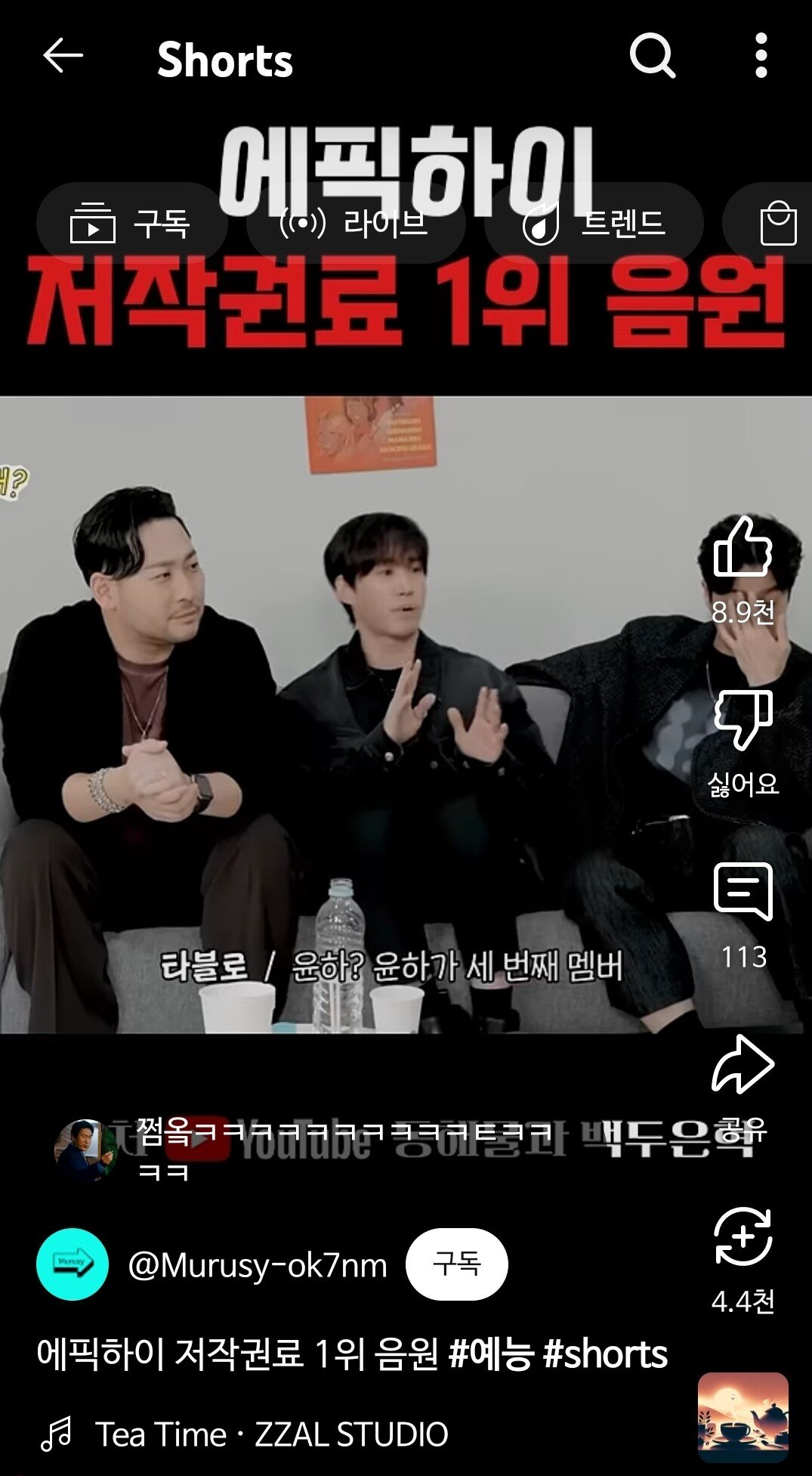Open the @Murusy-ok7nm channel
The image size is (812, 1476).
click(257, 1265)
